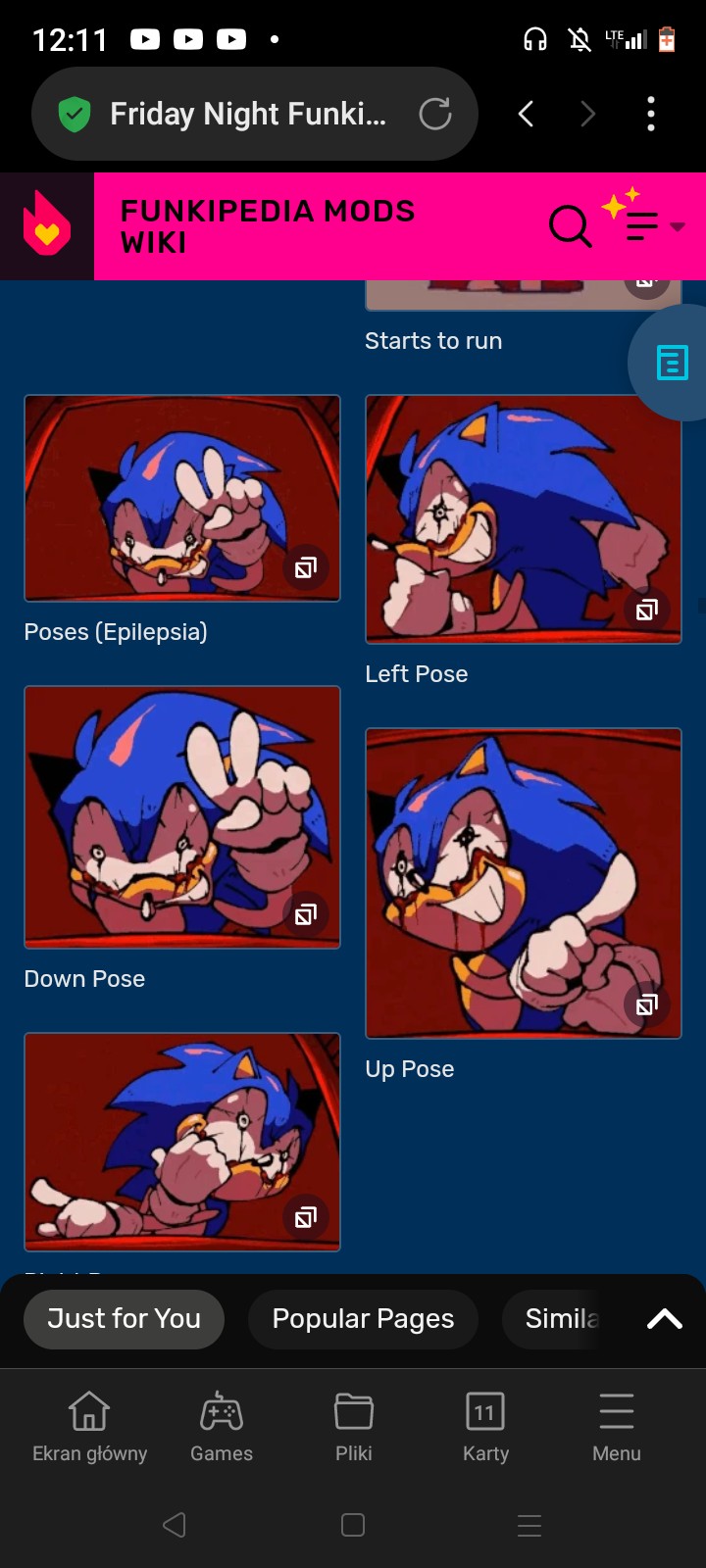The height and width of the screenshot is (1568, 706).
Task: Open the floating table of contents button
Action: point(672,363)
